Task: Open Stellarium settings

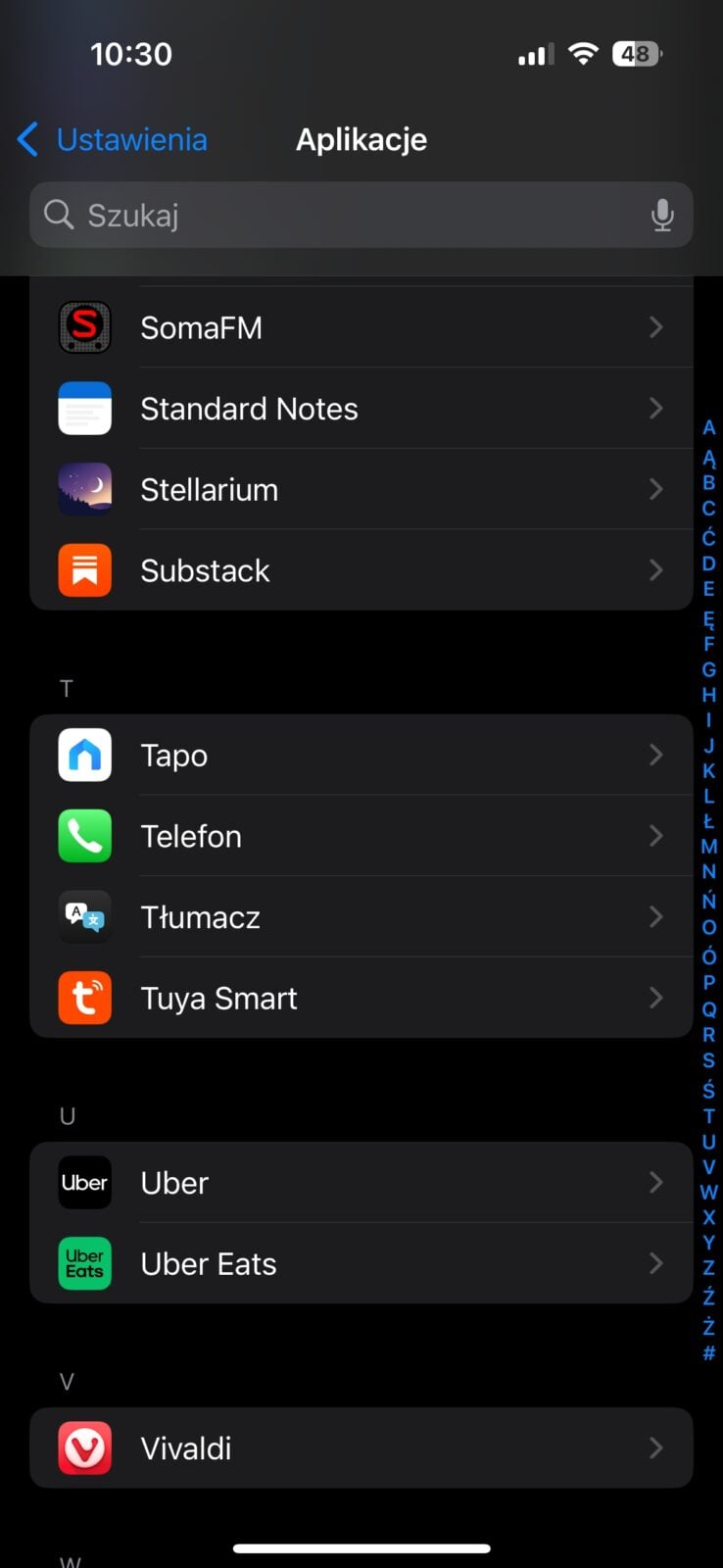Action: (x=361, y=489)
